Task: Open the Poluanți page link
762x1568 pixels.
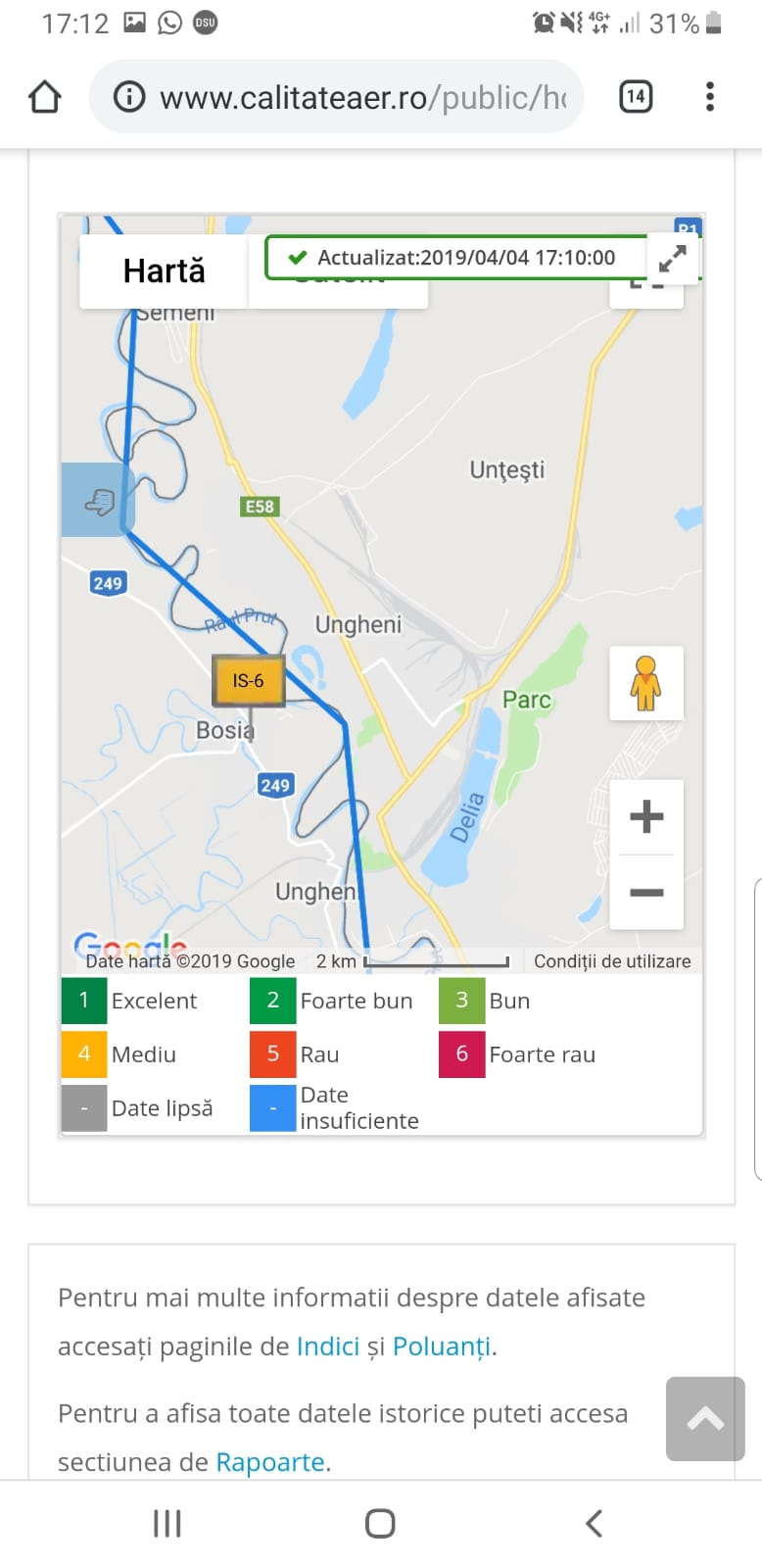Action: coord(441,1347)
